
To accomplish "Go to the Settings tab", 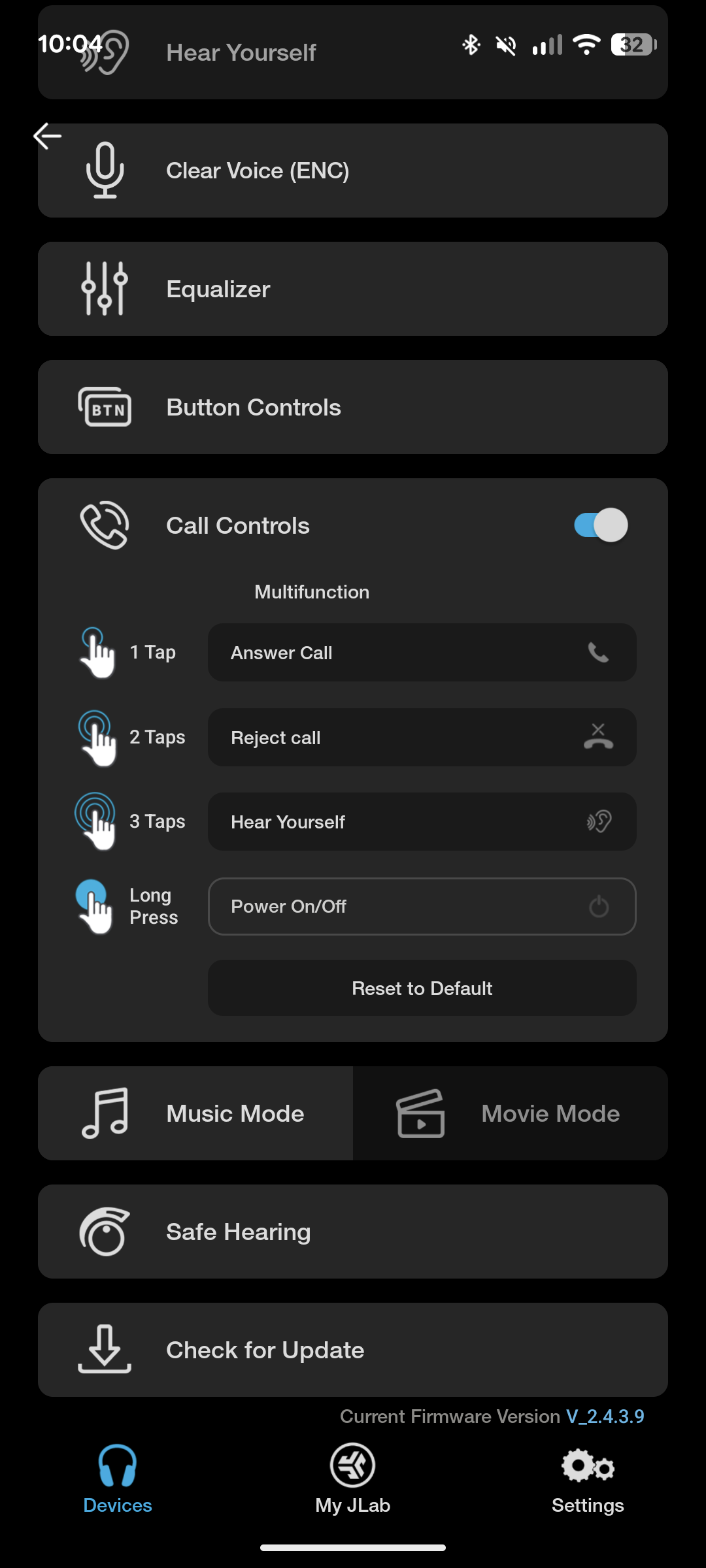I will 588,1479.
